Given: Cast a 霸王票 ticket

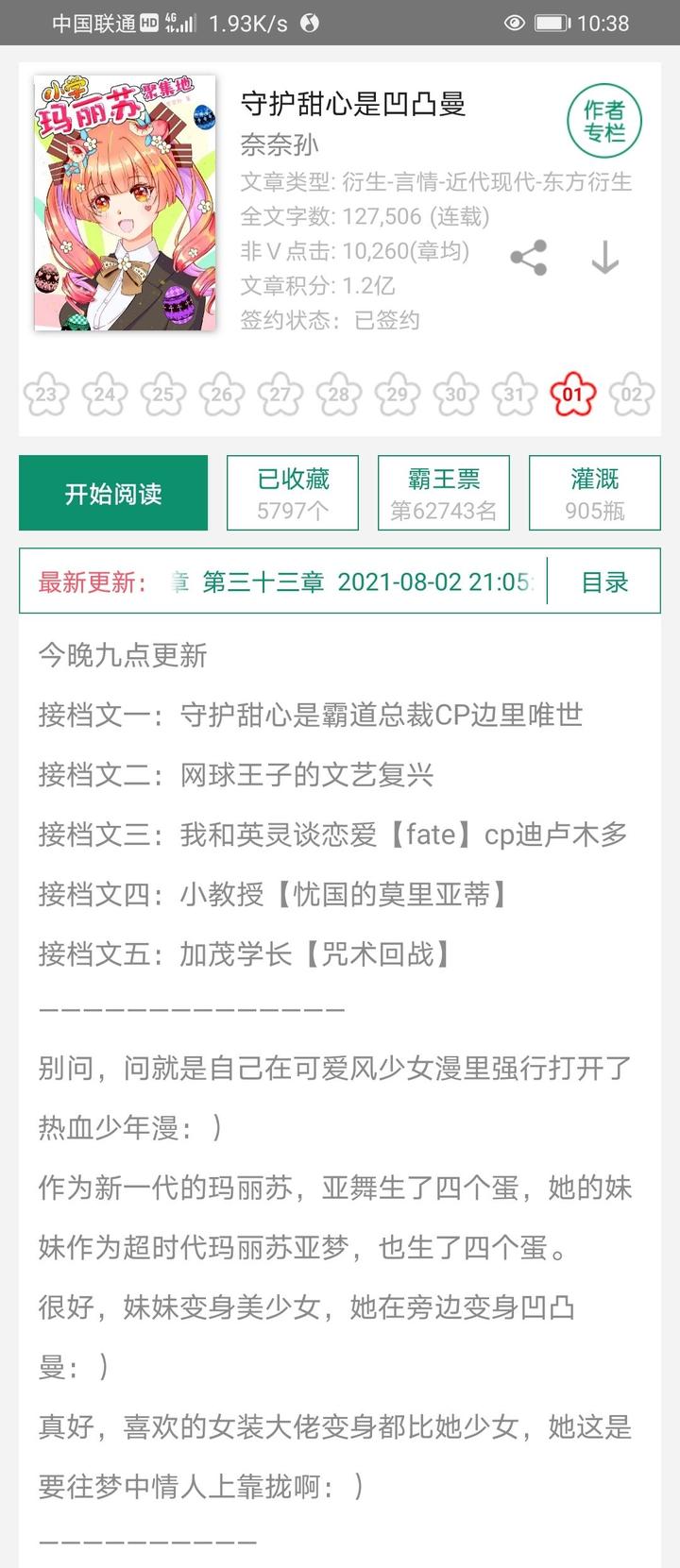Looking at the screenshot, I should [444, 492].
